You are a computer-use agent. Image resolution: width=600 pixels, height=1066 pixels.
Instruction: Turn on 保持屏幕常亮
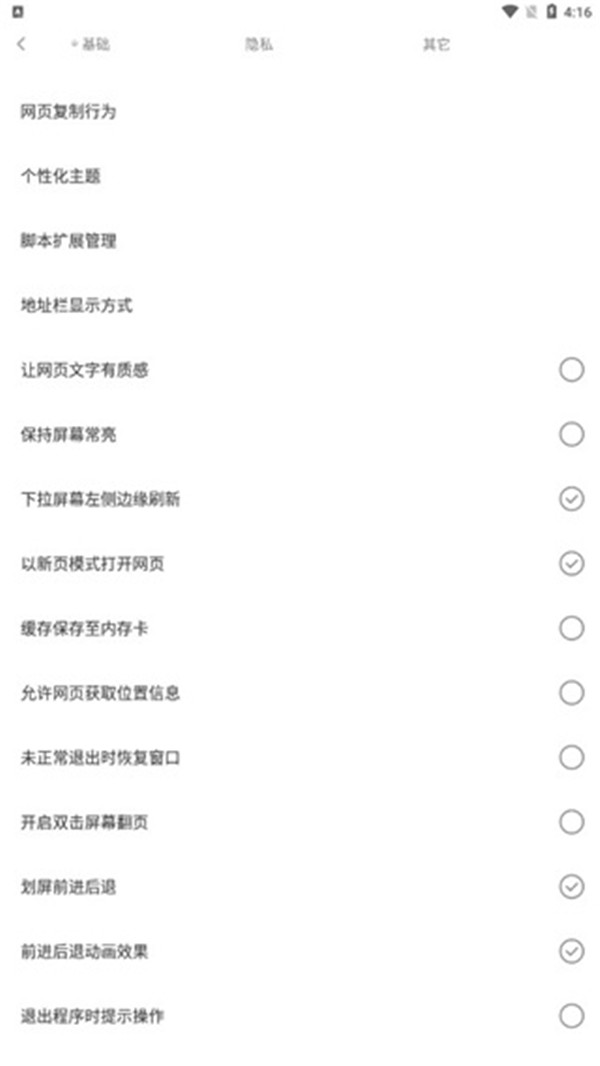571,435
